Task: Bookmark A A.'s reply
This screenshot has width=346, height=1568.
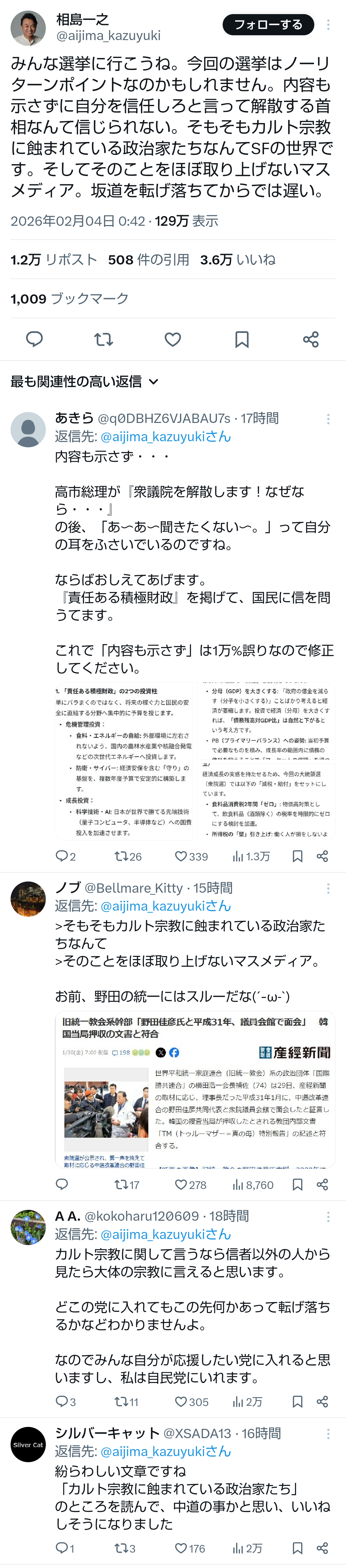Action: coord(297,1402)
